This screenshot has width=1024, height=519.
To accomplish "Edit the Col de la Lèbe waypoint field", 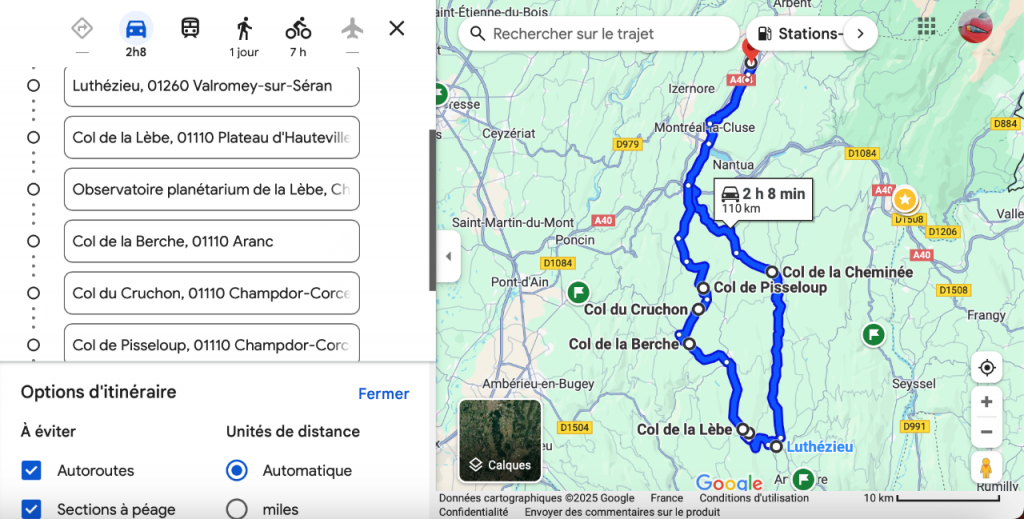I will pyautogui.click(x=211, y=137).
